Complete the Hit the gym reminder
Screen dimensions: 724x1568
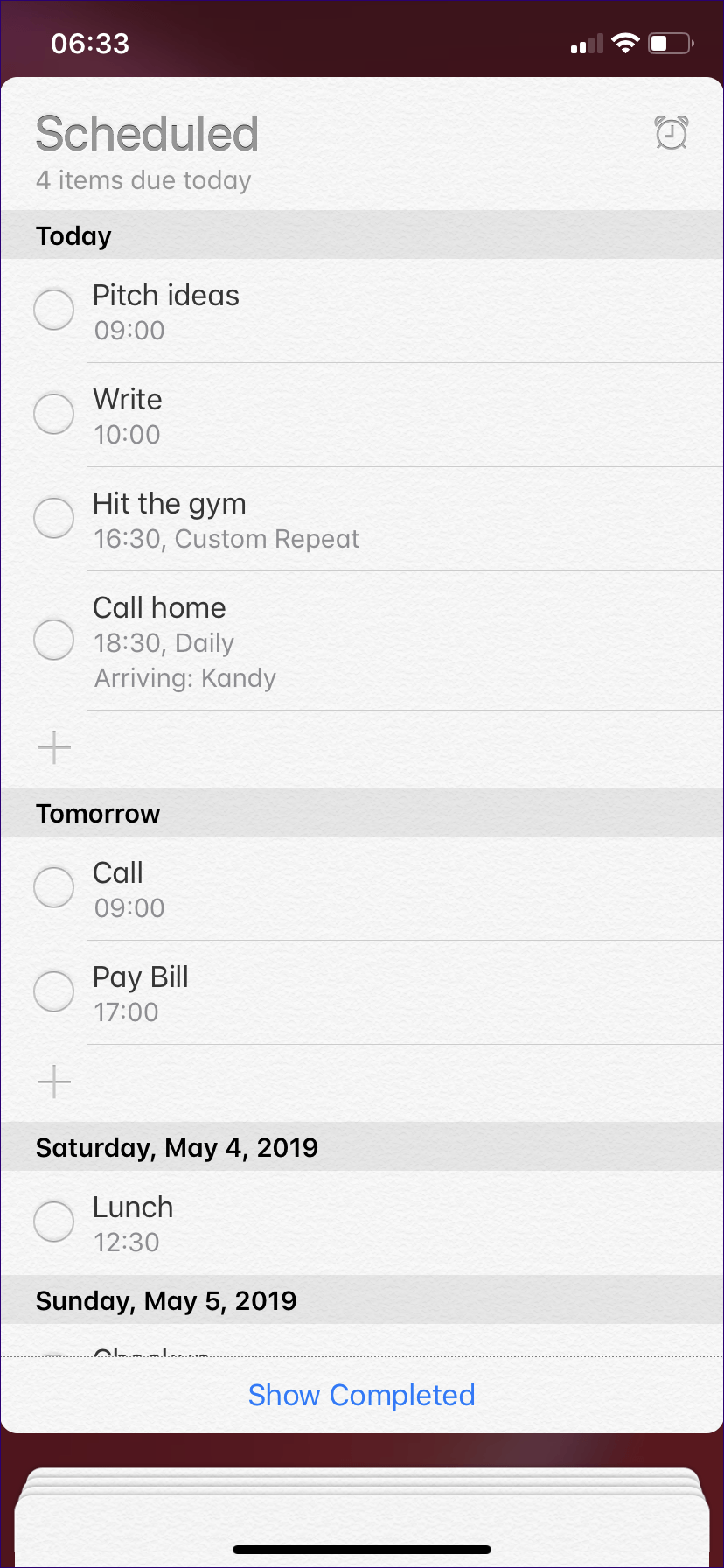tap(53, 518)
